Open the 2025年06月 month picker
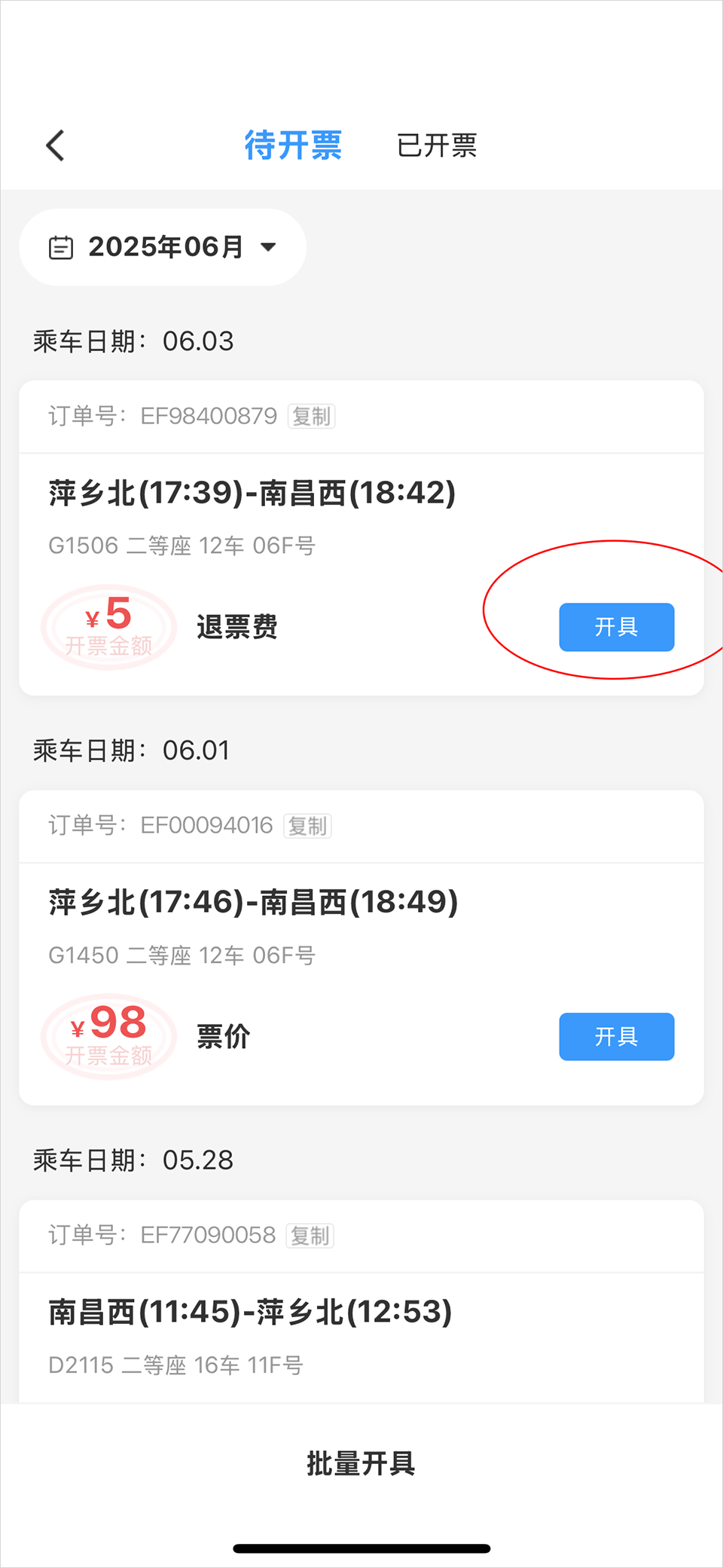 tap(163, 247)
